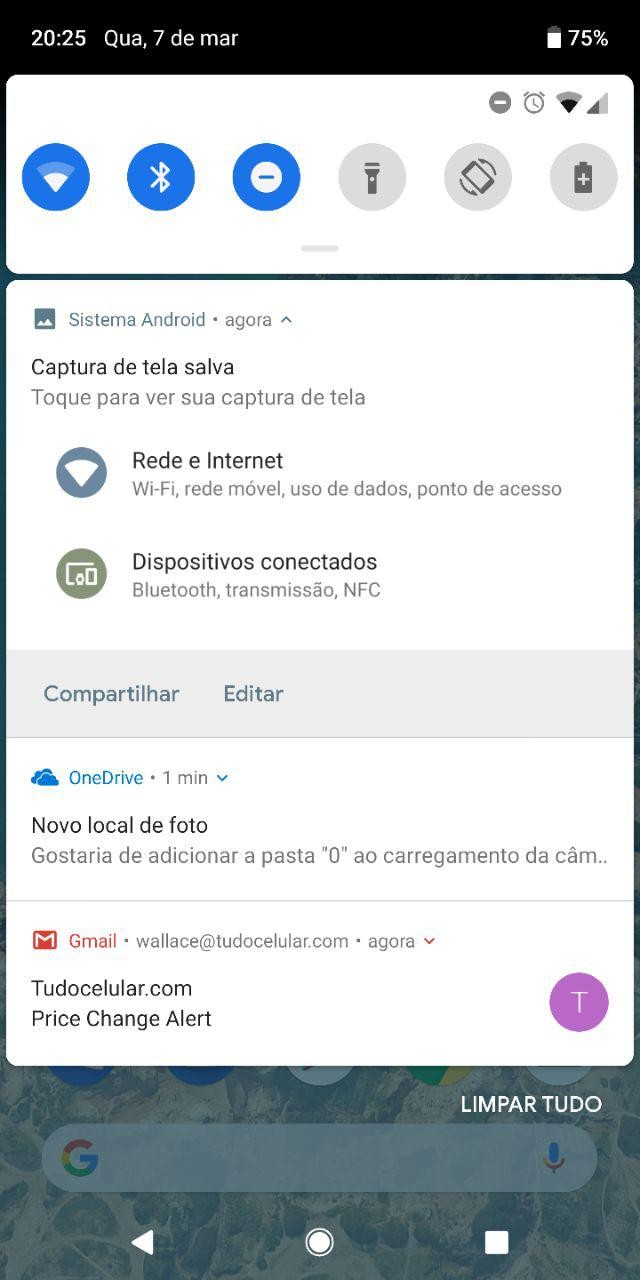Turn on the flashlight
The image size is (640, 1280).
tap(372, 178)
